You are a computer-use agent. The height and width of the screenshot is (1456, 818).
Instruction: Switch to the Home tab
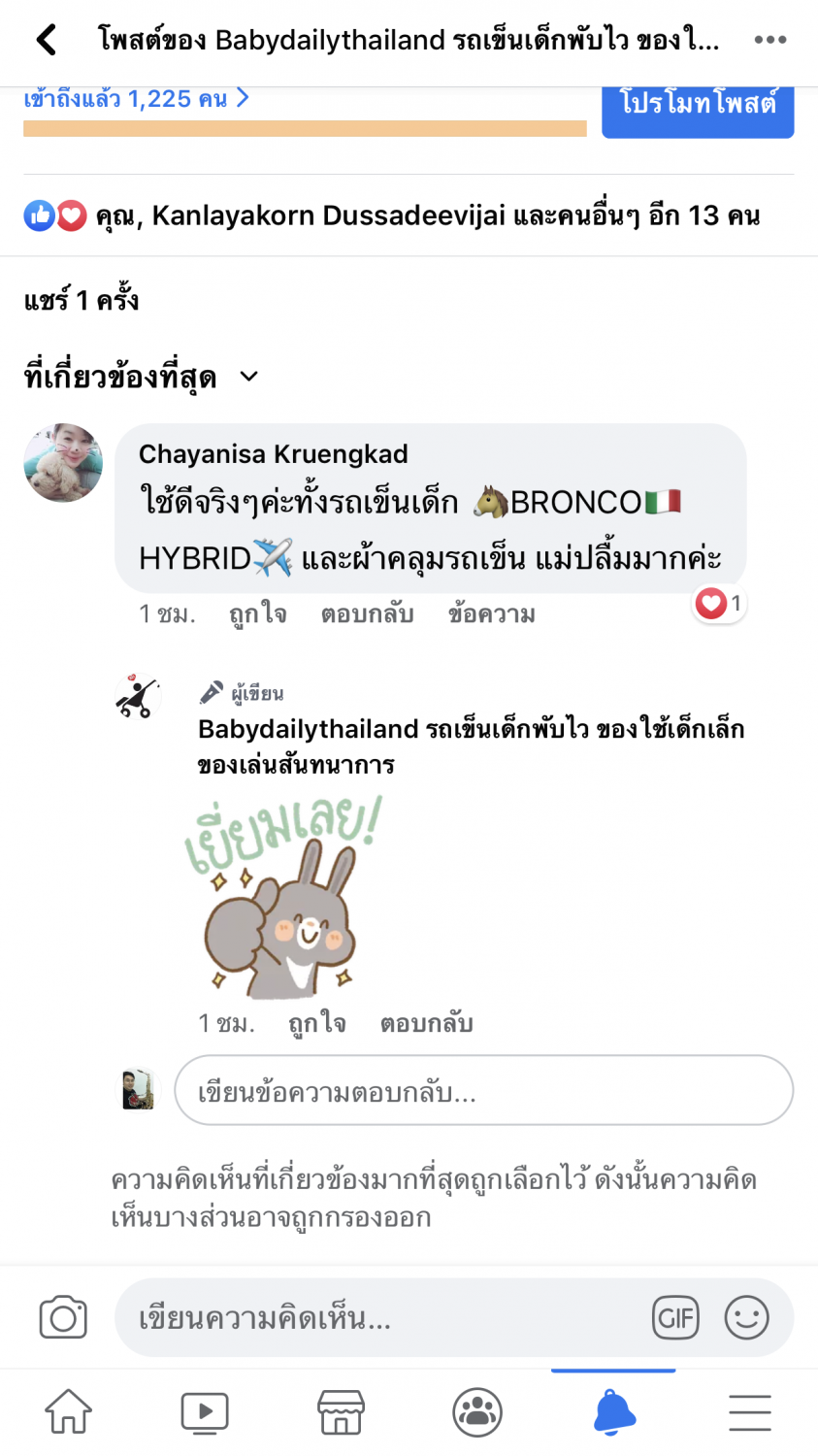pos(68,1411)
